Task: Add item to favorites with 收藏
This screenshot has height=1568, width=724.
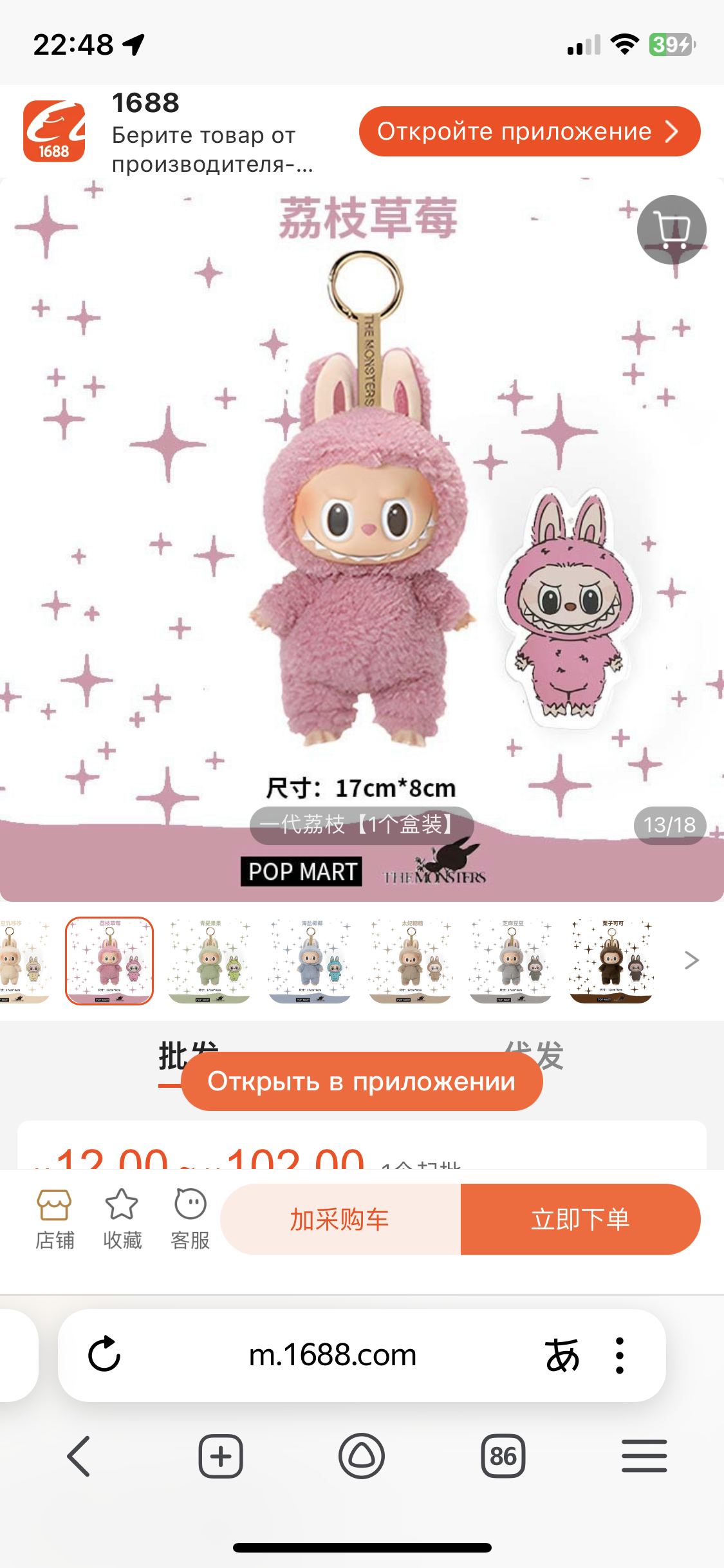Action: [122, 1219]
